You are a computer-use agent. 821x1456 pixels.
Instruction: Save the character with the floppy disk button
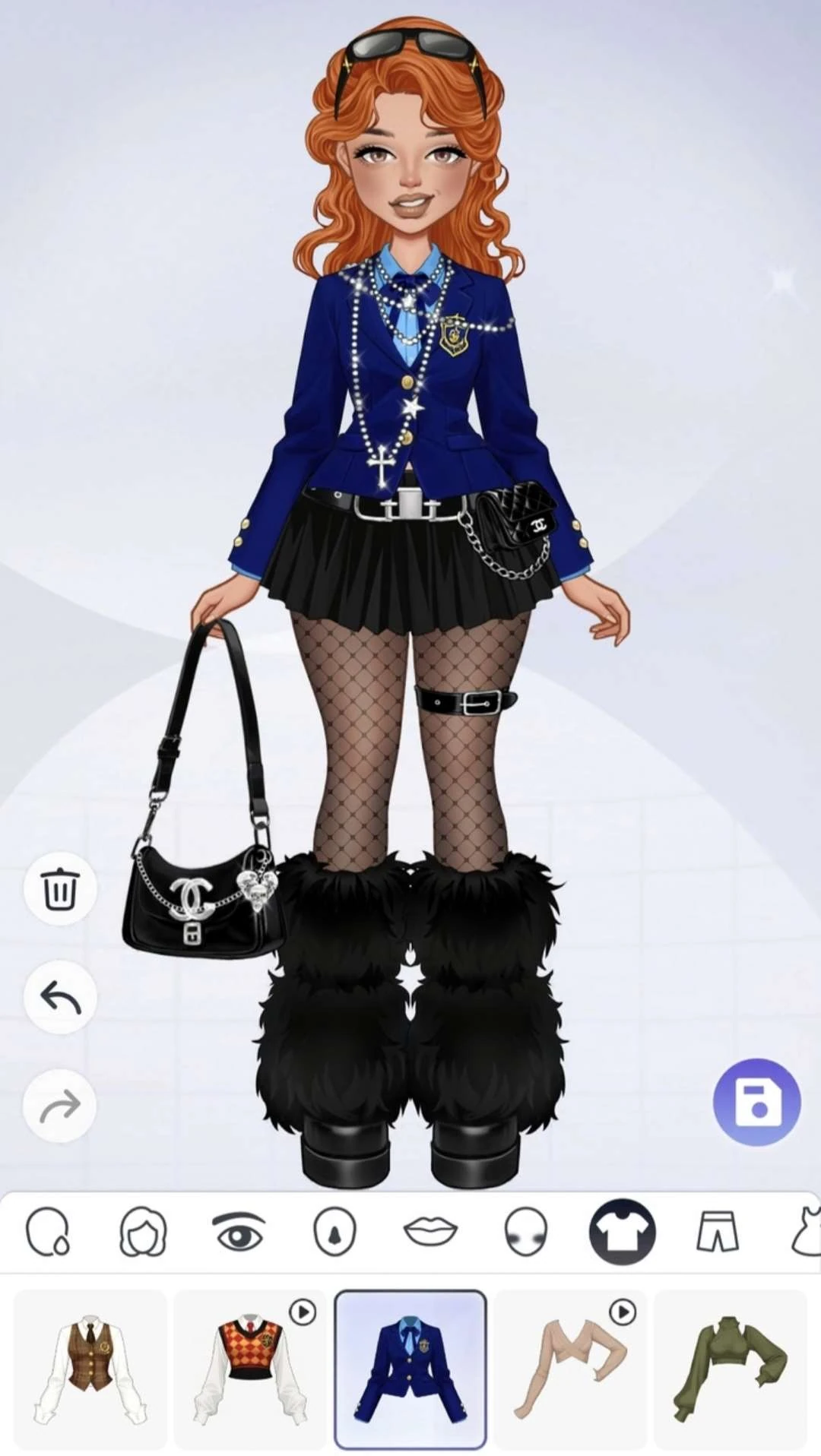pyautogui.click(x=756, y=1102)
